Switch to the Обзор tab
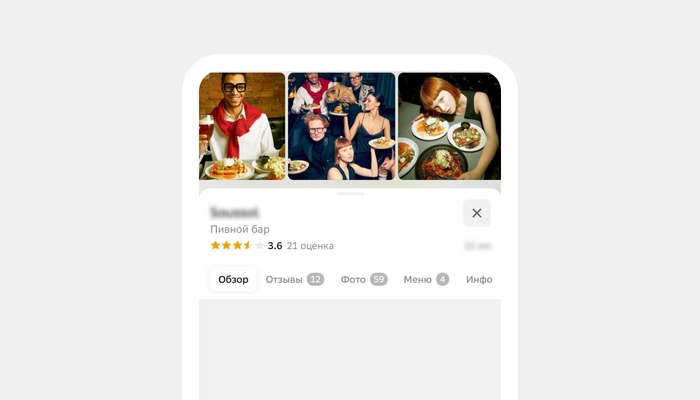The width and height of the screenshot is (700, 400). pos(233,279)
